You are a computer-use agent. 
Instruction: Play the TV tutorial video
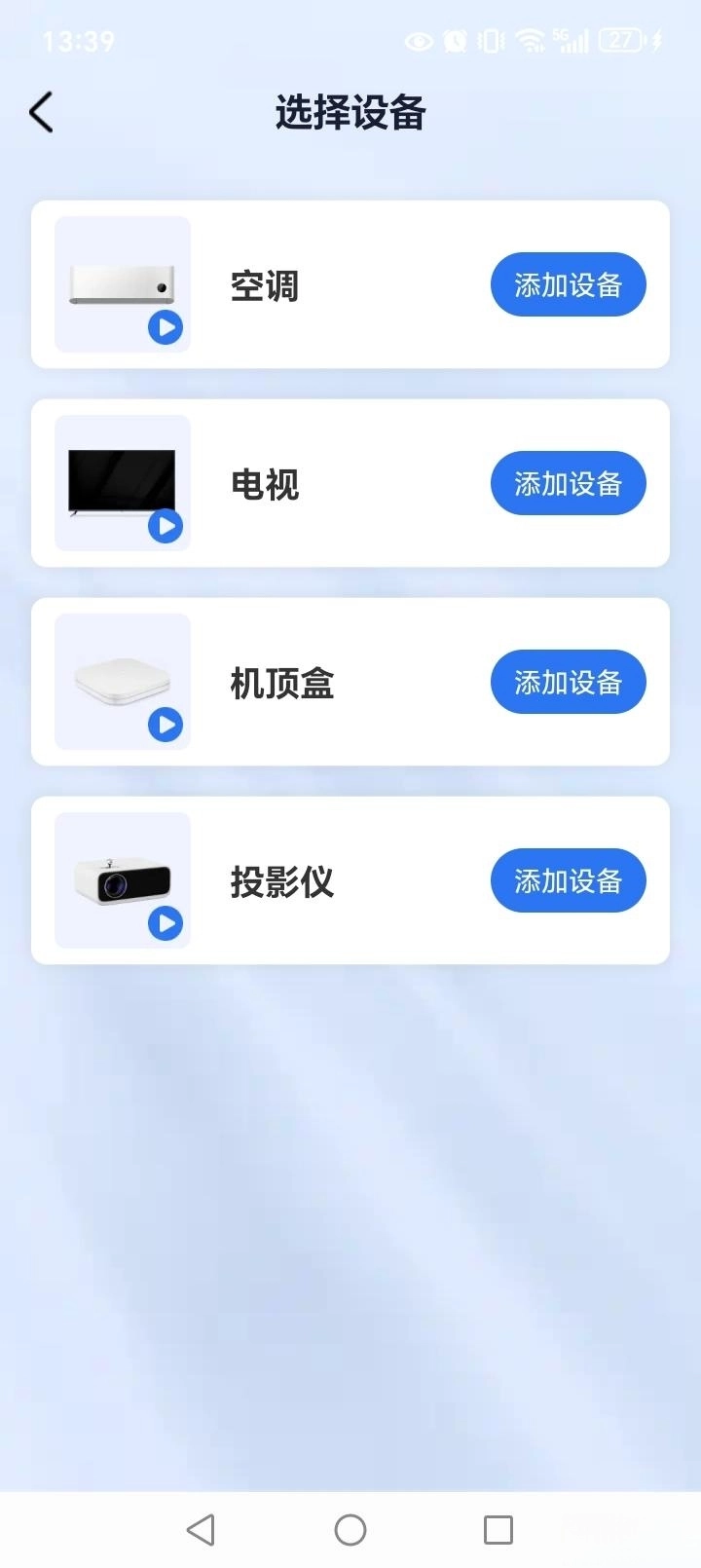point(165,528)
